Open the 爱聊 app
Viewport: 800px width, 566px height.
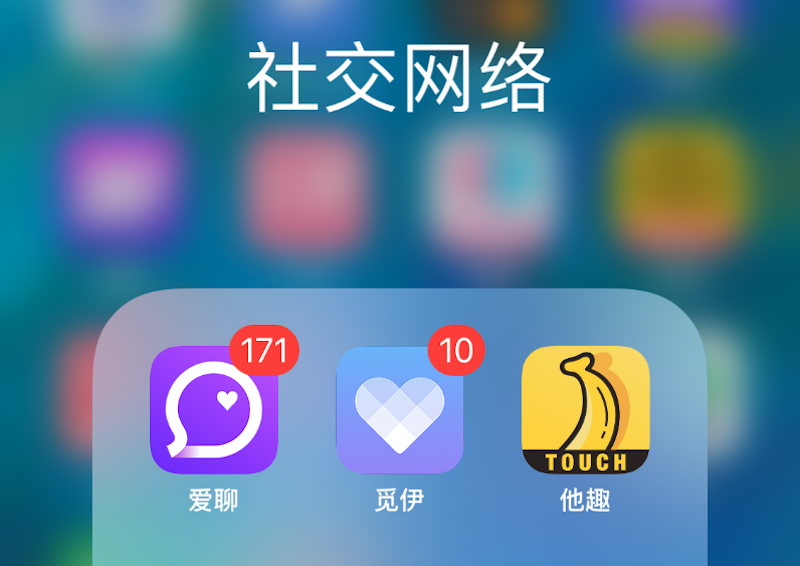(213, 409)
